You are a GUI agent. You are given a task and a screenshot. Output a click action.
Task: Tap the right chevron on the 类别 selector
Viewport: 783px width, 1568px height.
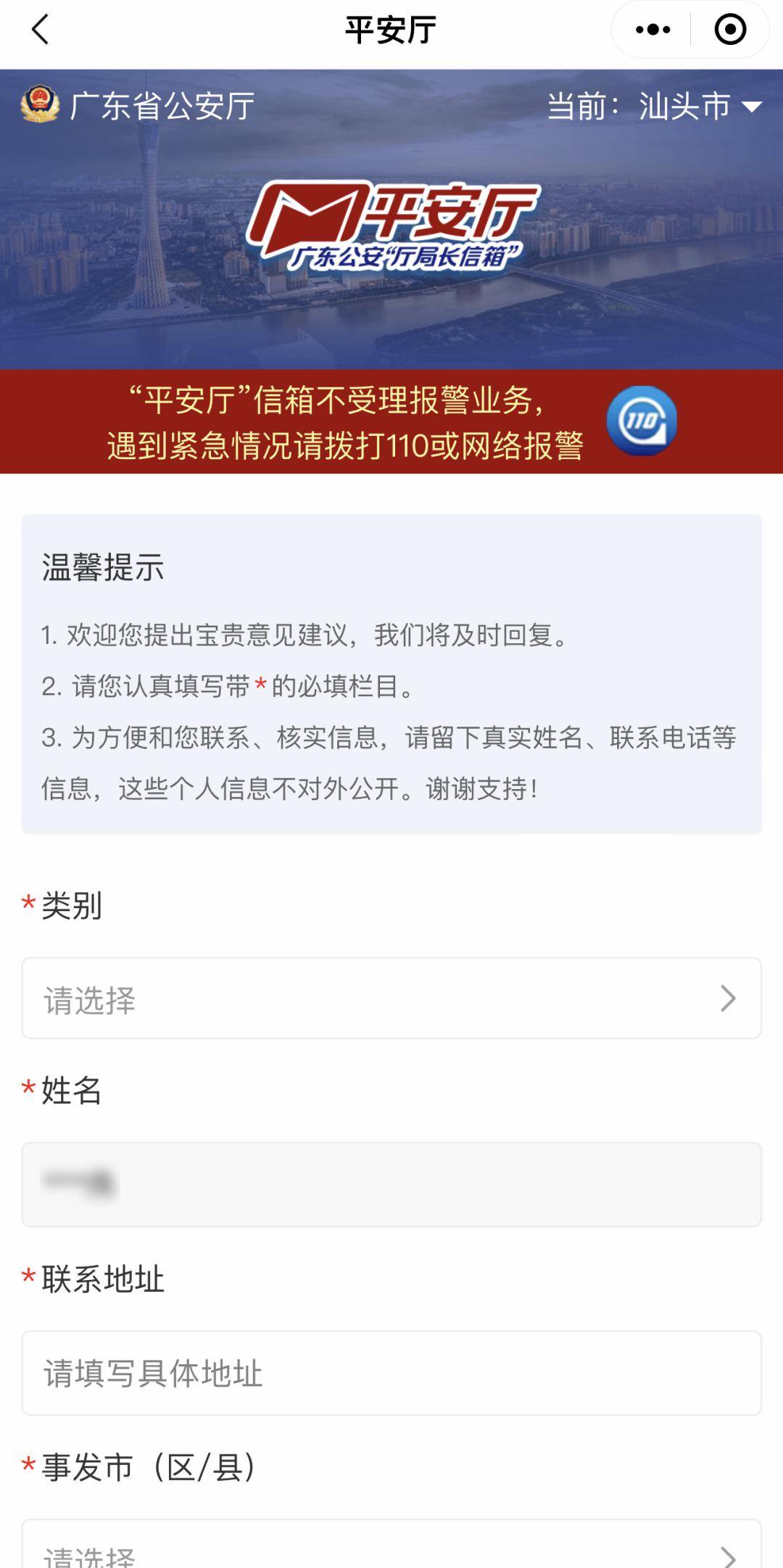point(729,999)
